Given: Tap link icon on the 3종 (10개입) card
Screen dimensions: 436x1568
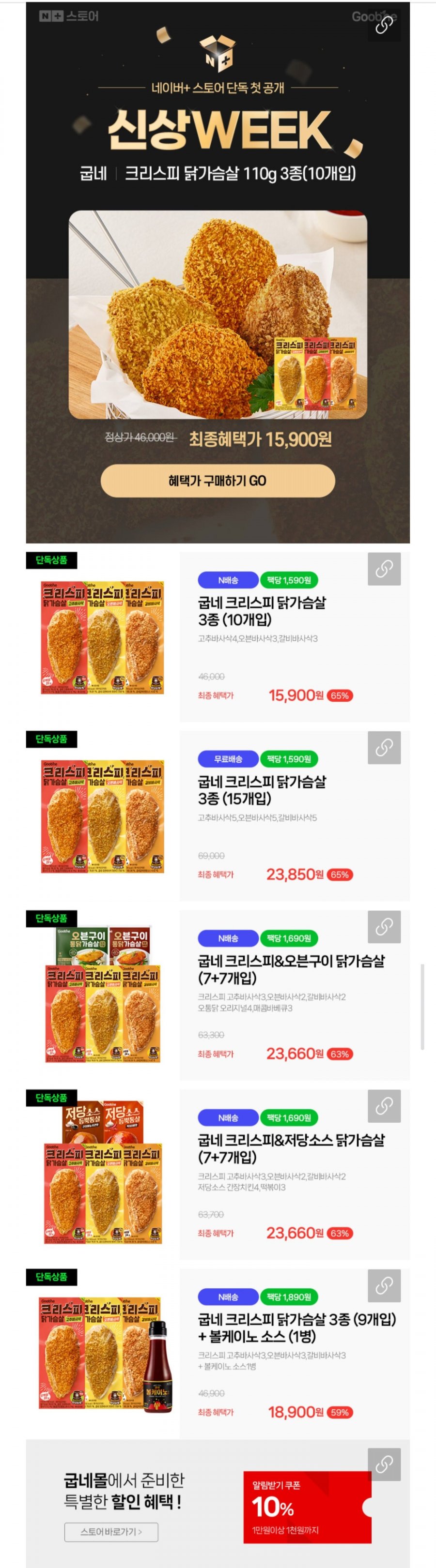Looking at the screenshot, I should tap(384, 569).
